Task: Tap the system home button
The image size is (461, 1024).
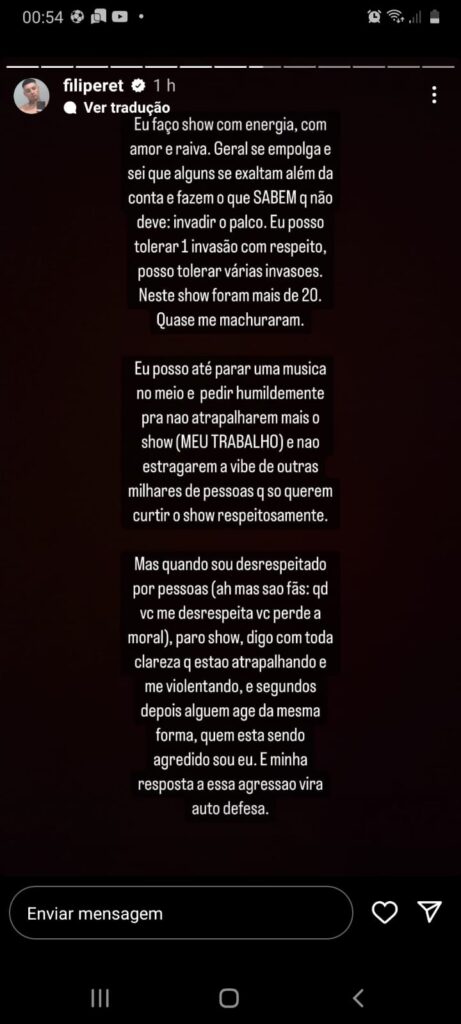Action: tap(229, 997)
